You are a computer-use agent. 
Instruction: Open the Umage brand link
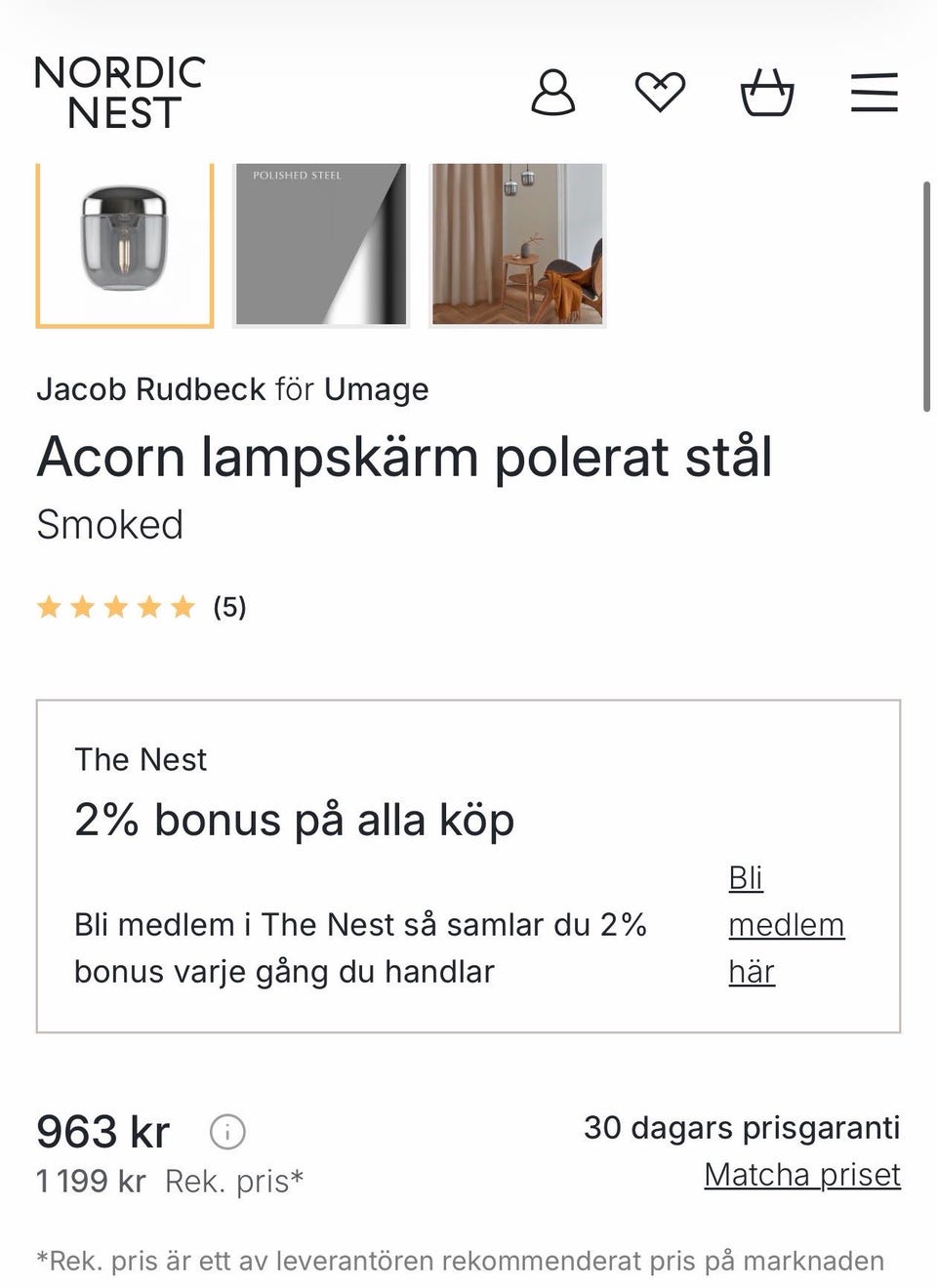tap(377, 389)
